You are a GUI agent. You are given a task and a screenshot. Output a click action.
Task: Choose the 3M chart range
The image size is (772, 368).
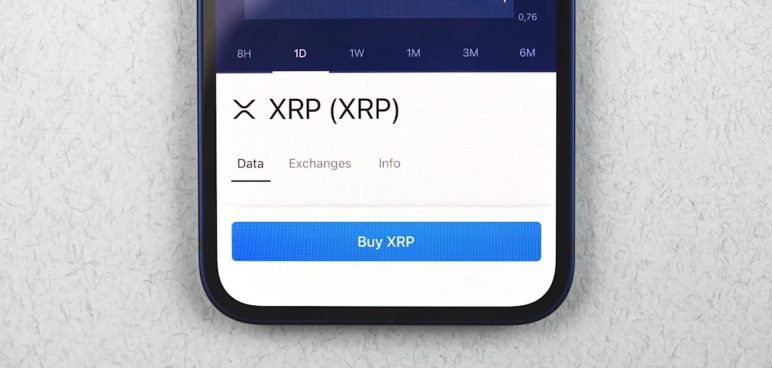click(471, 53)
